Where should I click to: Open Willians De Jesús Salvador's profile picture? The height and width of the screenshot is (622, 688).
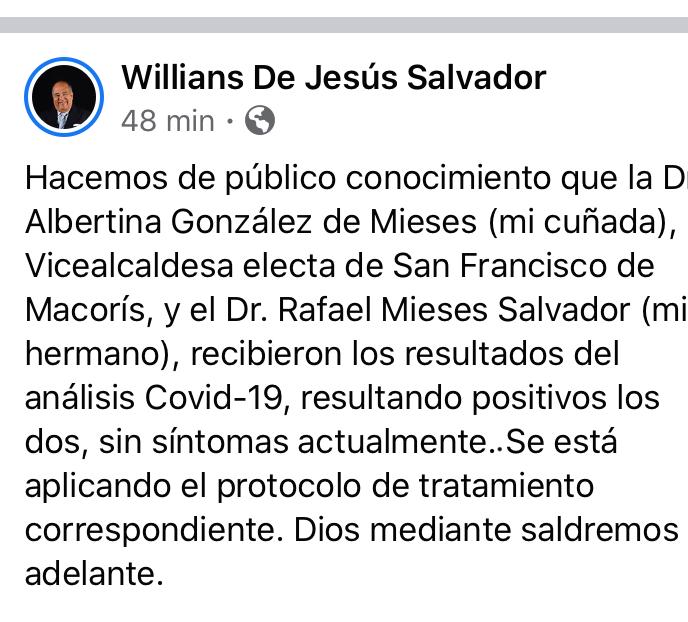tap(63, 98)
